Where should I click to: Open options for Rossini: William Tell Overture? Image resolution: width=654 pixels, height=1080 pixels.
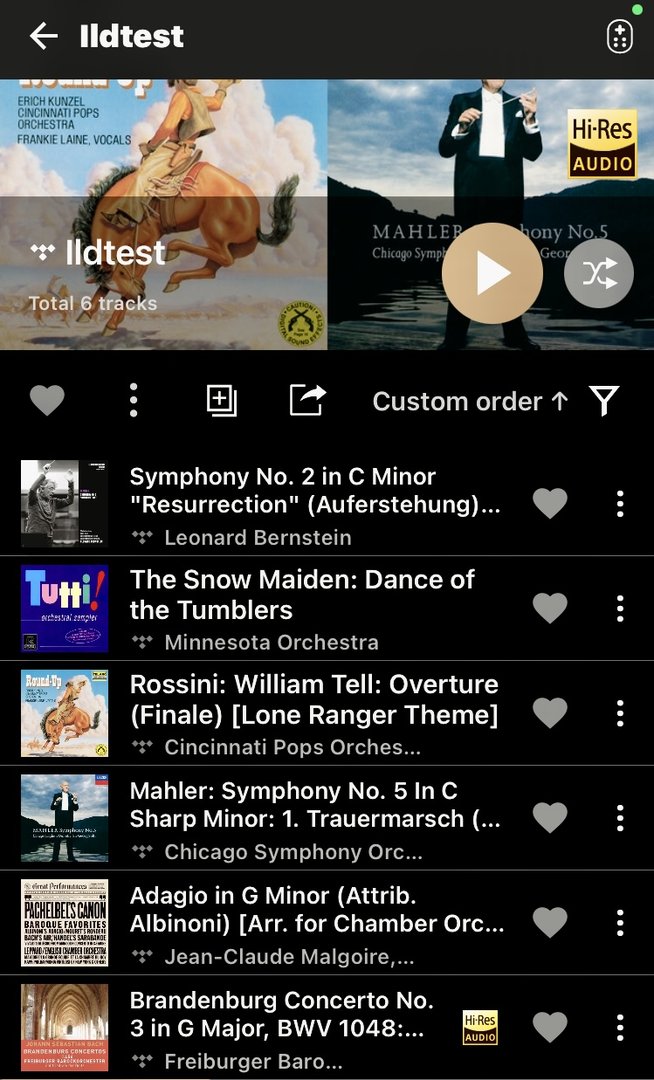coord(620,713)
